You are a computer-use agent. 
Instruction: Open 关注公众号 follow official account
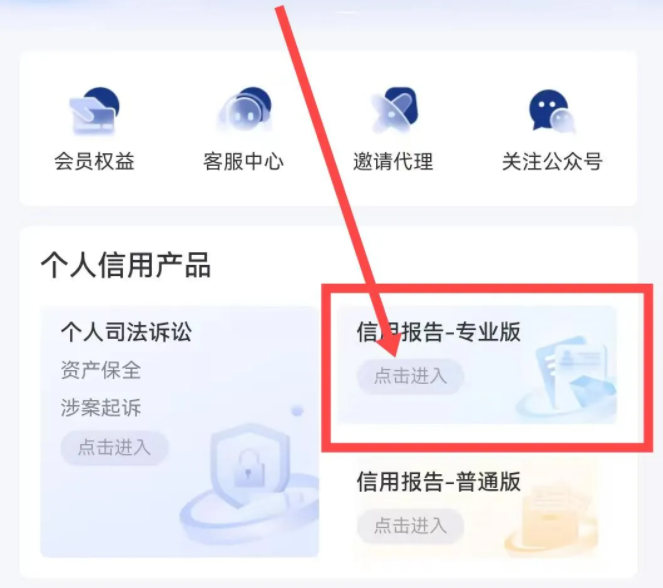552,130
